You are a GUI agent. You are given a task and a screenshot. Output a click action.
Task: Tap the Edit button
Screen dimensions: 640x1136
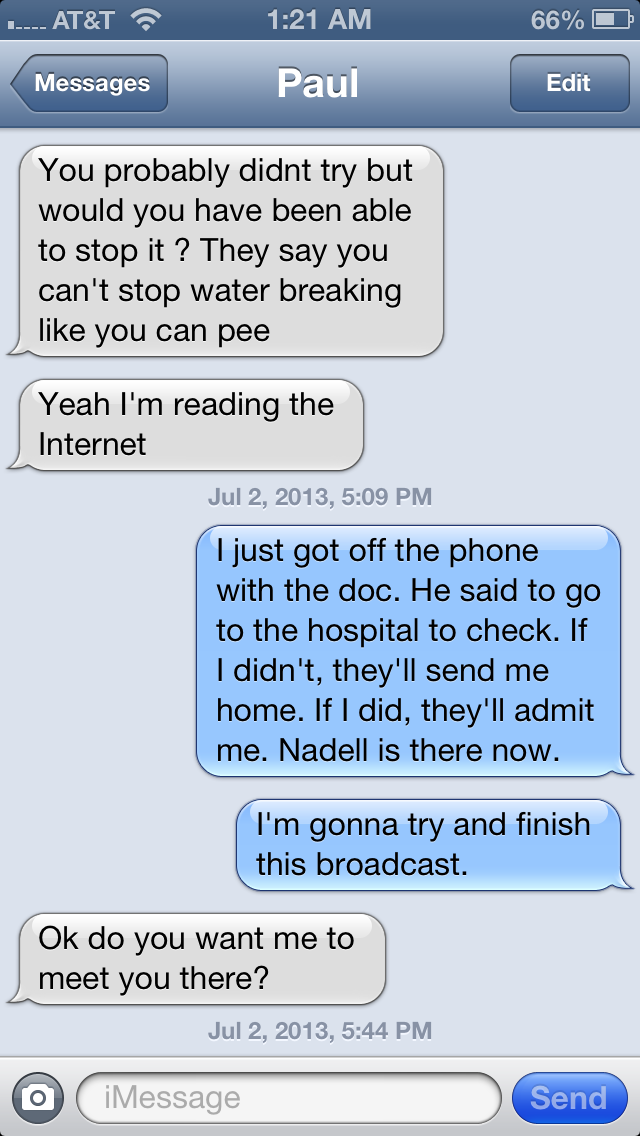(570, 83)
